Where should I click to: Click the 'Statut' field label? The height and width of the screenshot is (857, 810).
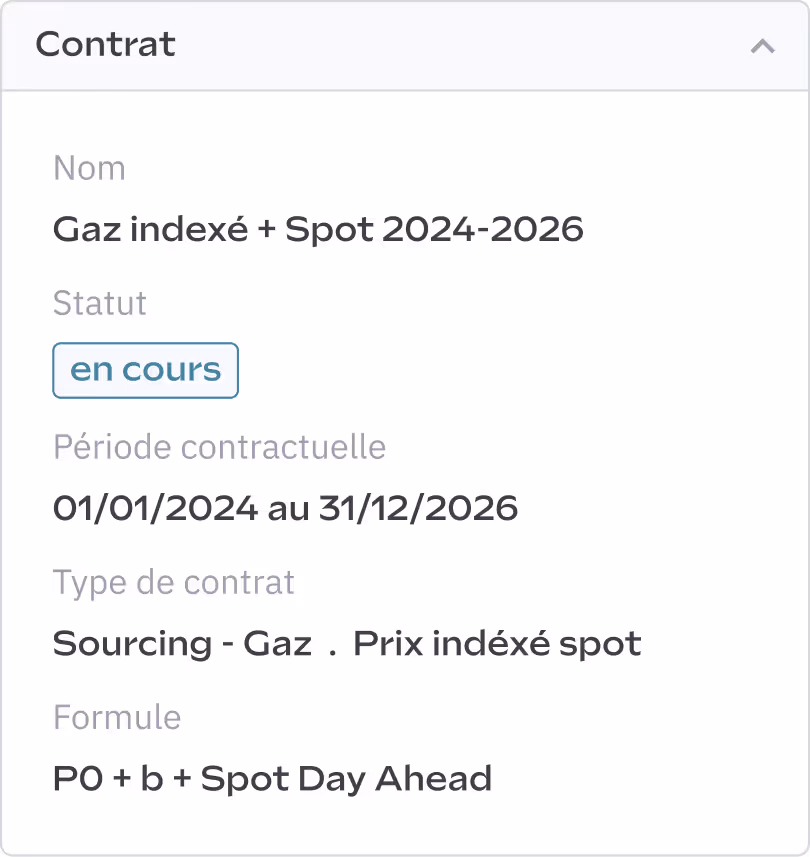coord(100,304)
